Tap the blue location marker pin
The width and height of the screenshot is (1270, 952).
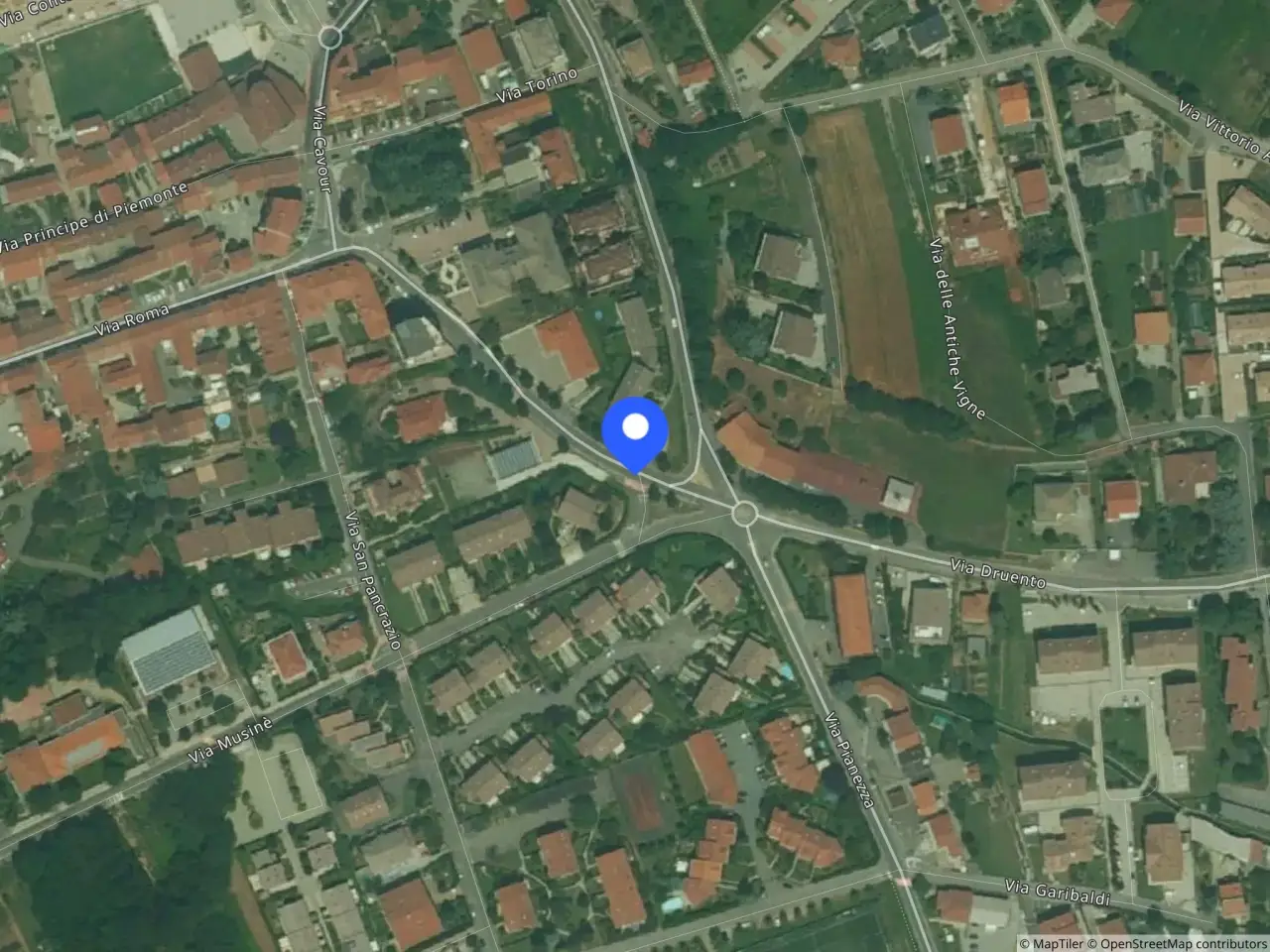(635, 433)
